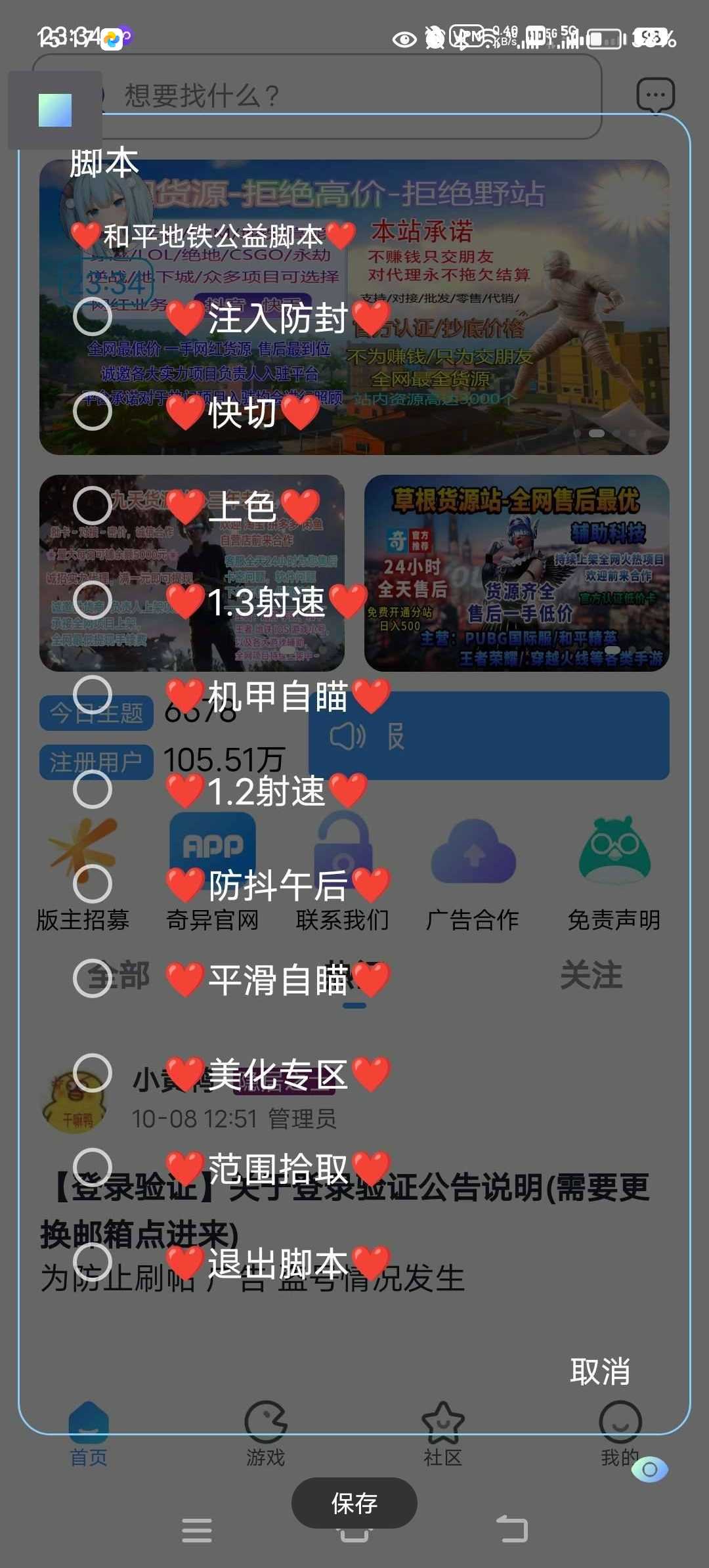Select 退出脚本 to exit script
Image resolution: width=709 pixels, height=1568 pixels.
coord(93,1263)
